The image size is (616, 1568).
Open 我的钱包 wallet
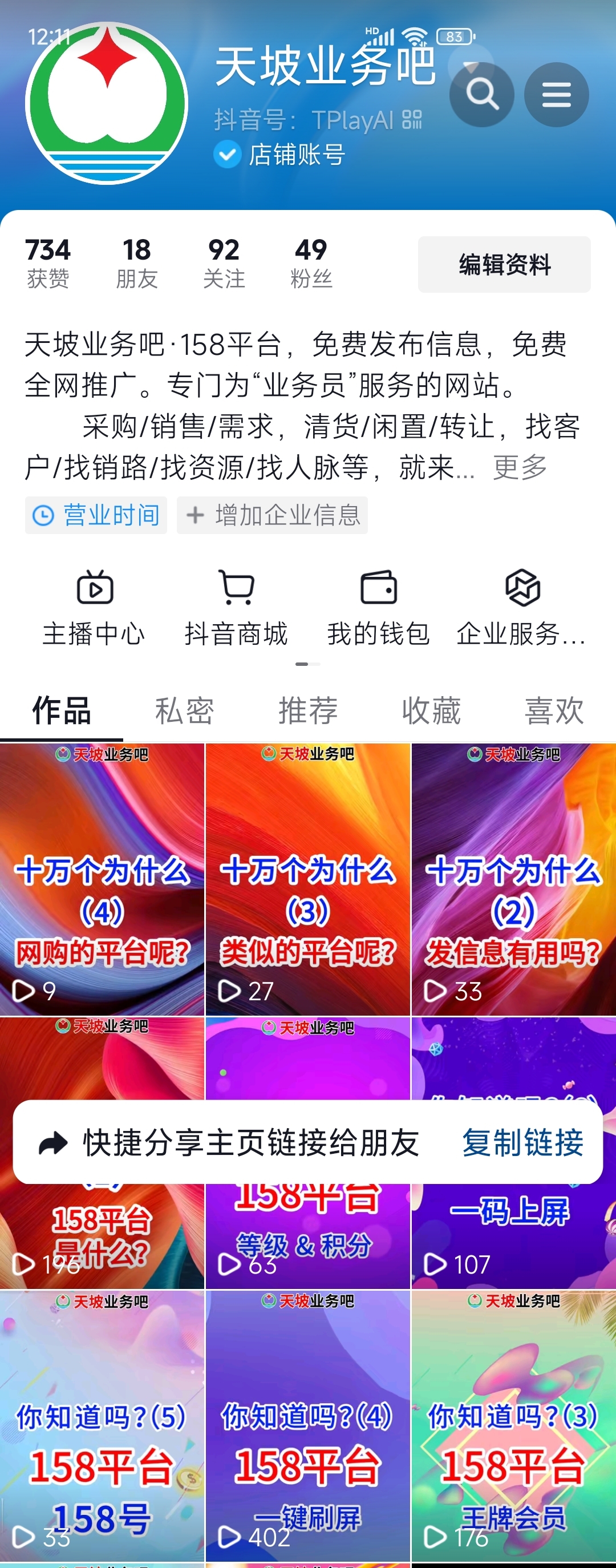pyautogui.click(x=379, y=608)
